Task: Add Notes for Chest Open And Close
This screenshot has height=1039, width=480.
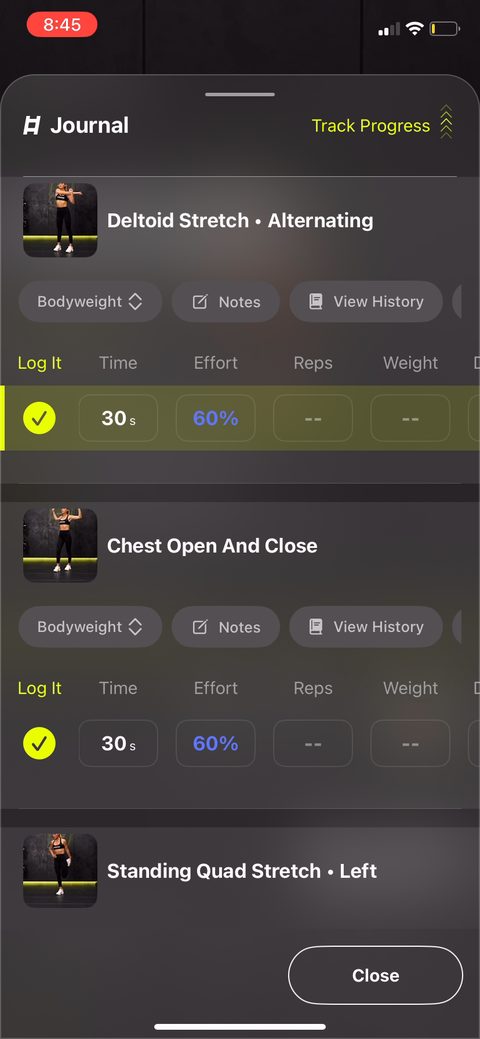Action: tap(225, 627)
